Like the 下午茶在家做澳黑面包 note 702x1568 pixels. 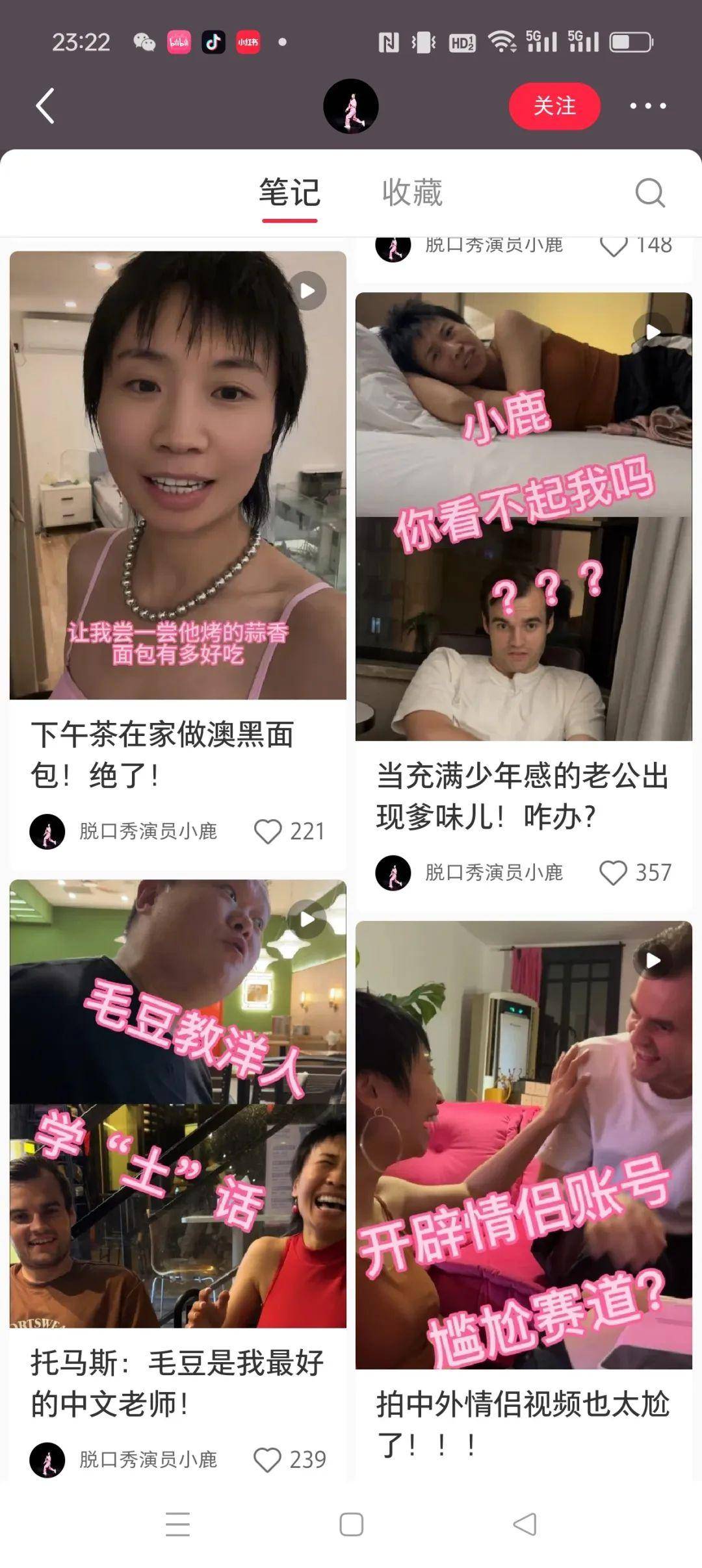point(267,831)
